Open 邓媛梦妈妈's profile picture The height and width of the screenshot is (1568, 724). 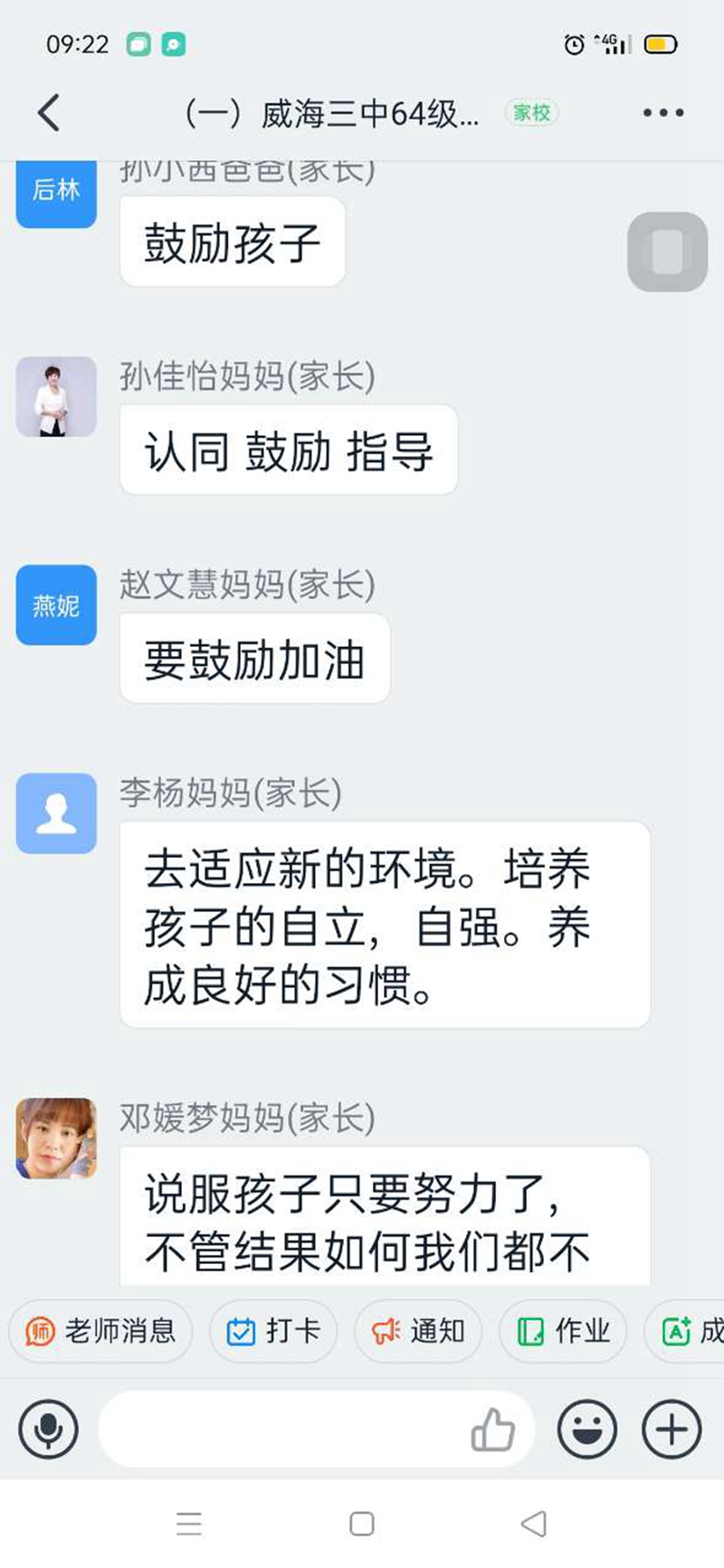coord(56,1138)
